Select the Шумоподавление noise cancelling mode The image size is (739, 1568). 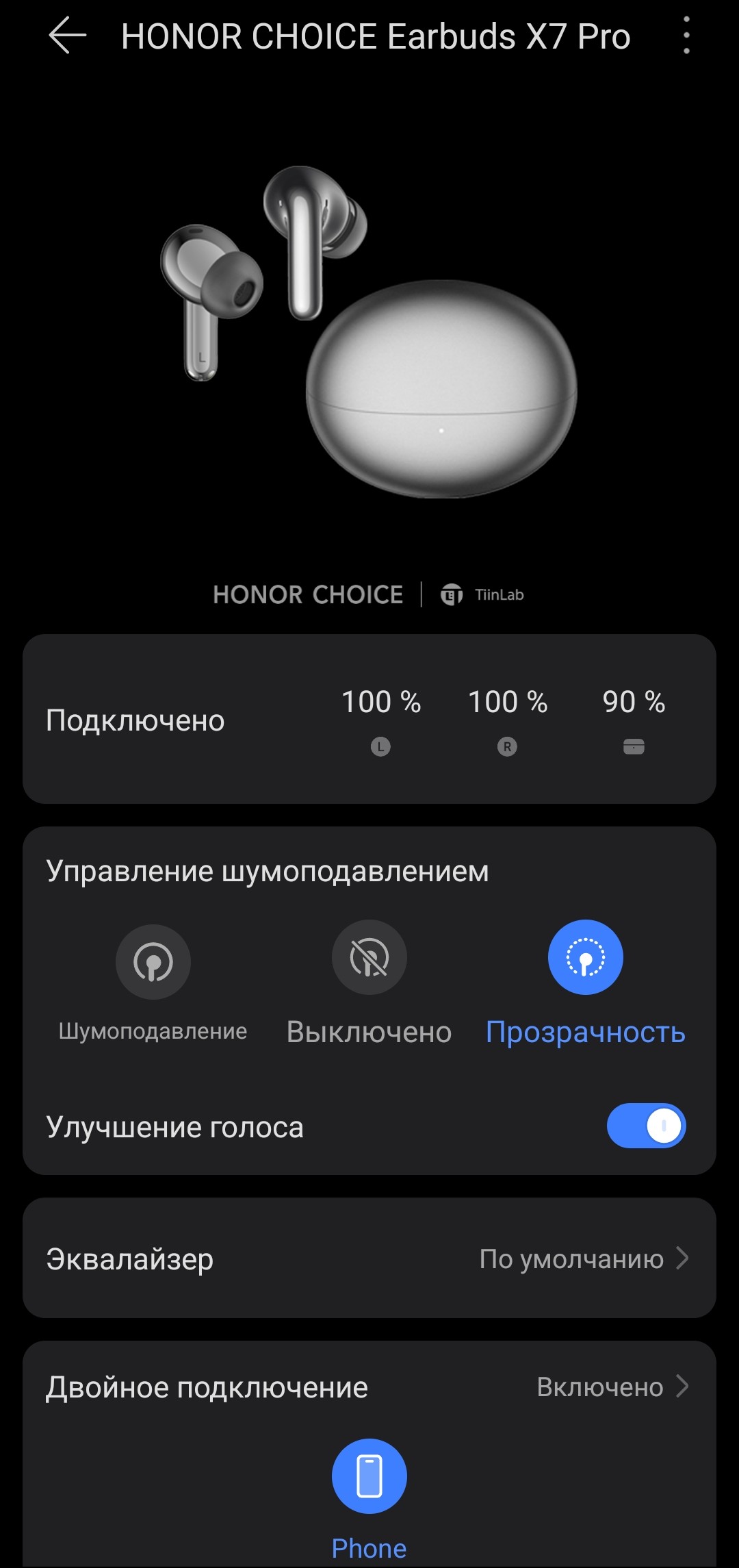pyautogui.click(x=153, y=962)
